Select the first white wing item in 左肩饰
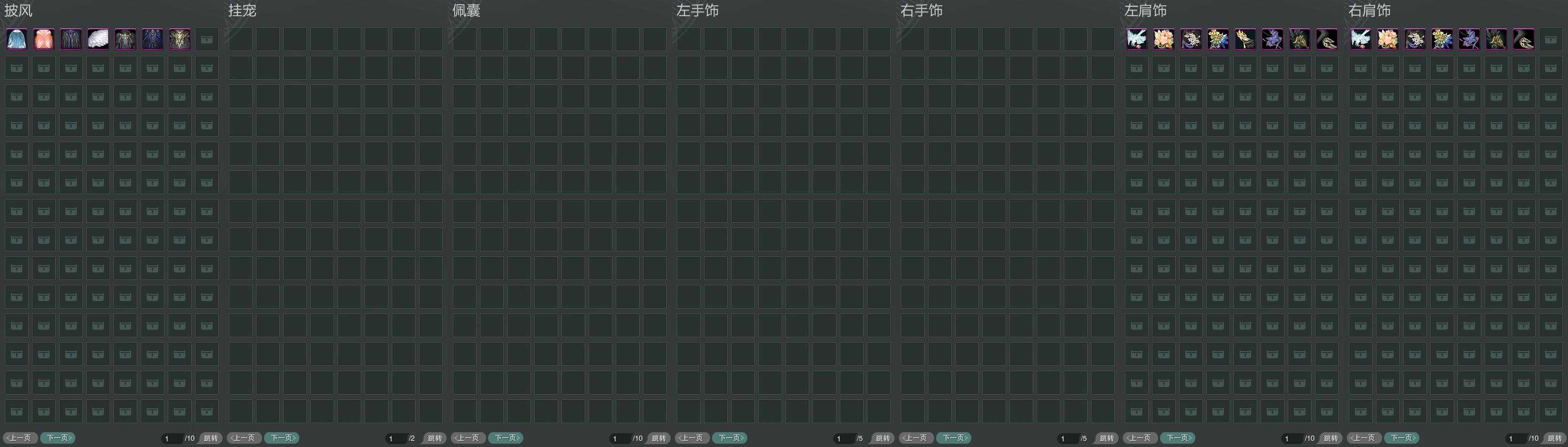1568x447 pixels. pos(1136,39)
